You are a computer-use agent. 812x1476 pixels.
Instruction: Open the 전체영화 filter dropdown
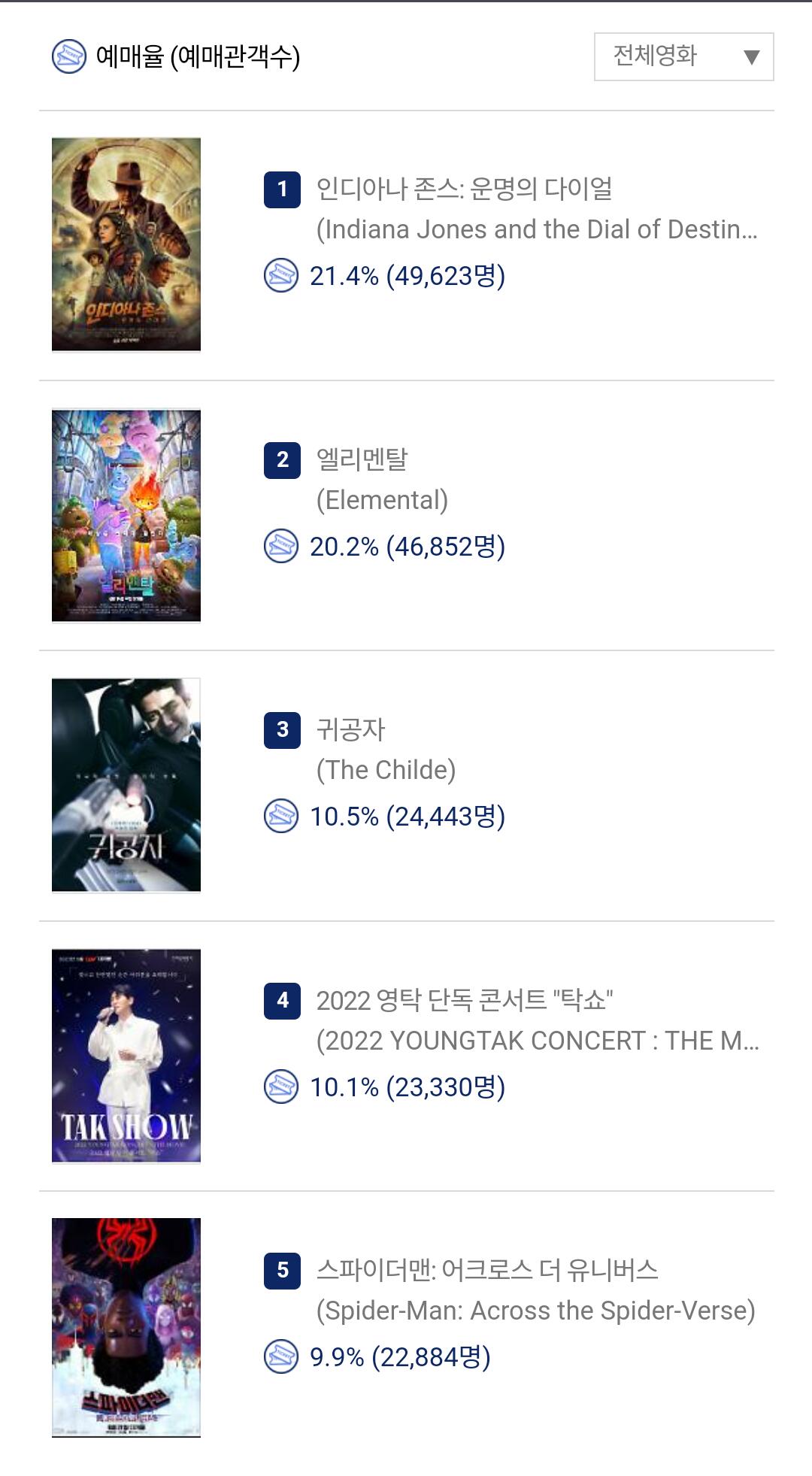pyautogui.click(x=683, y=56)
